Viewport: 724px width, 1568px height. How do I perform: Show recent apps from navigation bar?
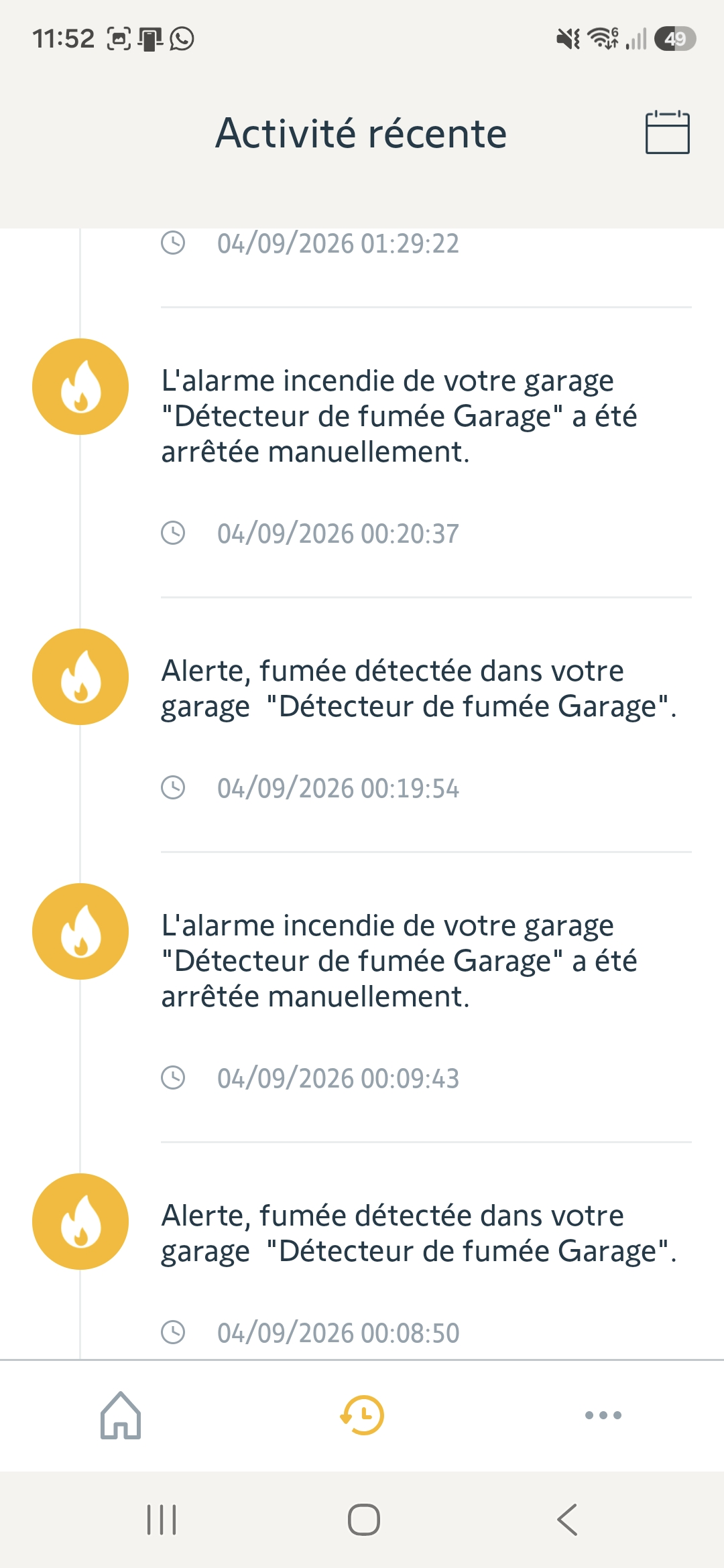click(x=162, y=1519)
